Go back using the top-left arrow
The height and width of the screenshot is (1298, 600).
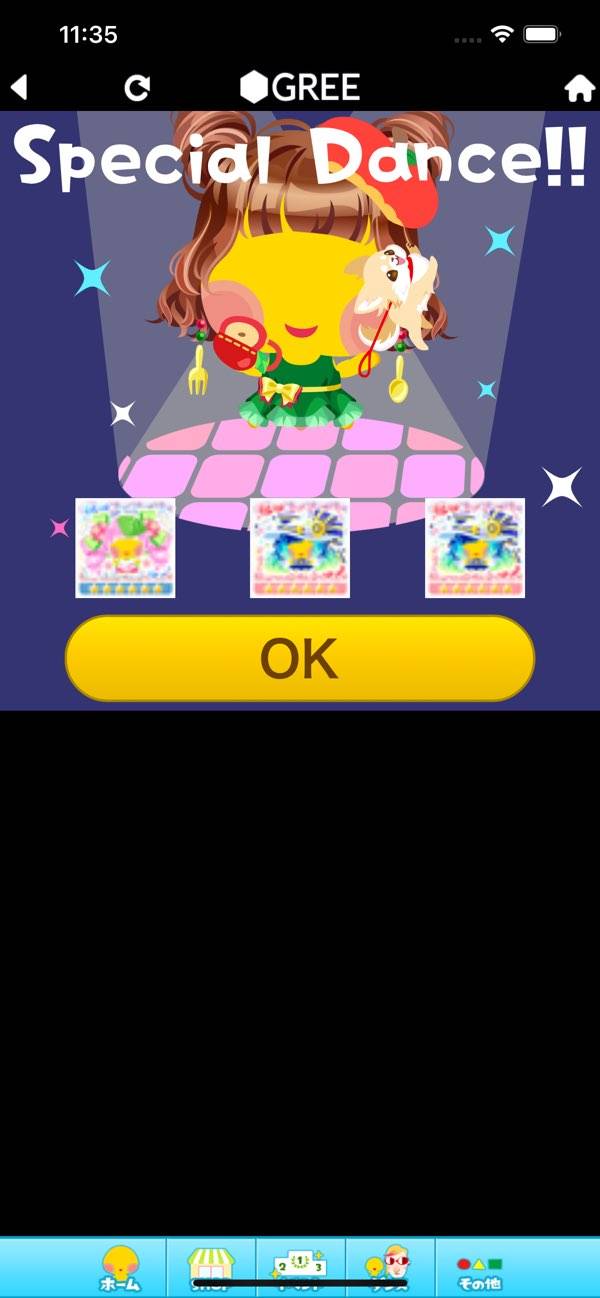click(x=19, y=87)
